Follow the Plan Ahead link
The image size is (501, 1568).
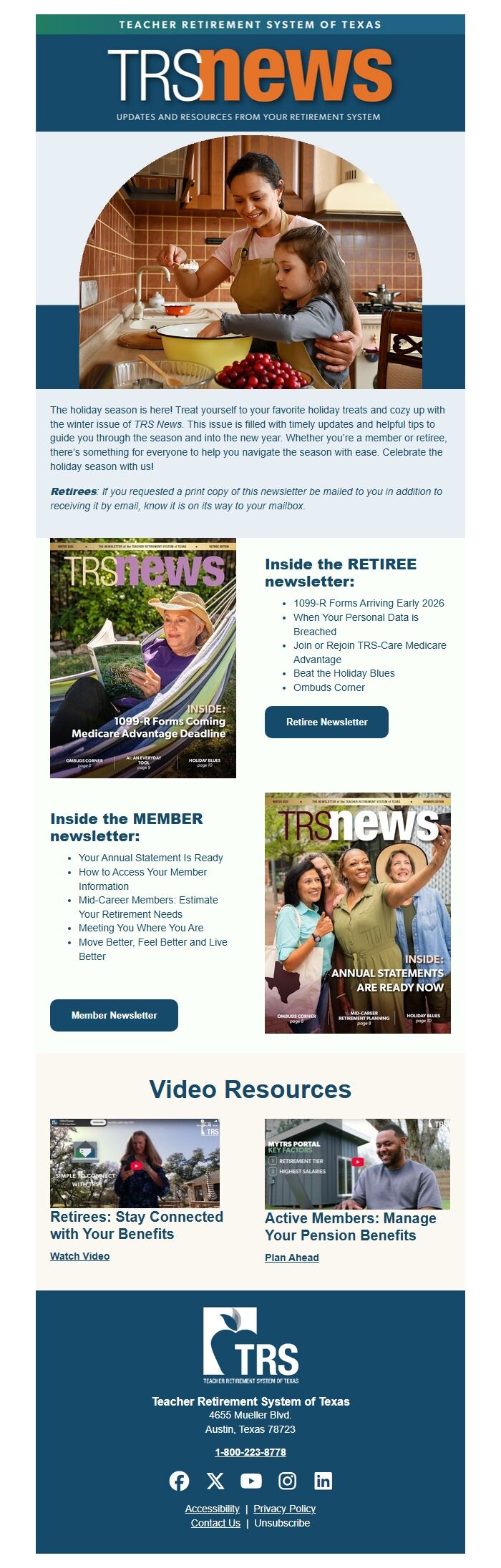[x=292, y=1258]
